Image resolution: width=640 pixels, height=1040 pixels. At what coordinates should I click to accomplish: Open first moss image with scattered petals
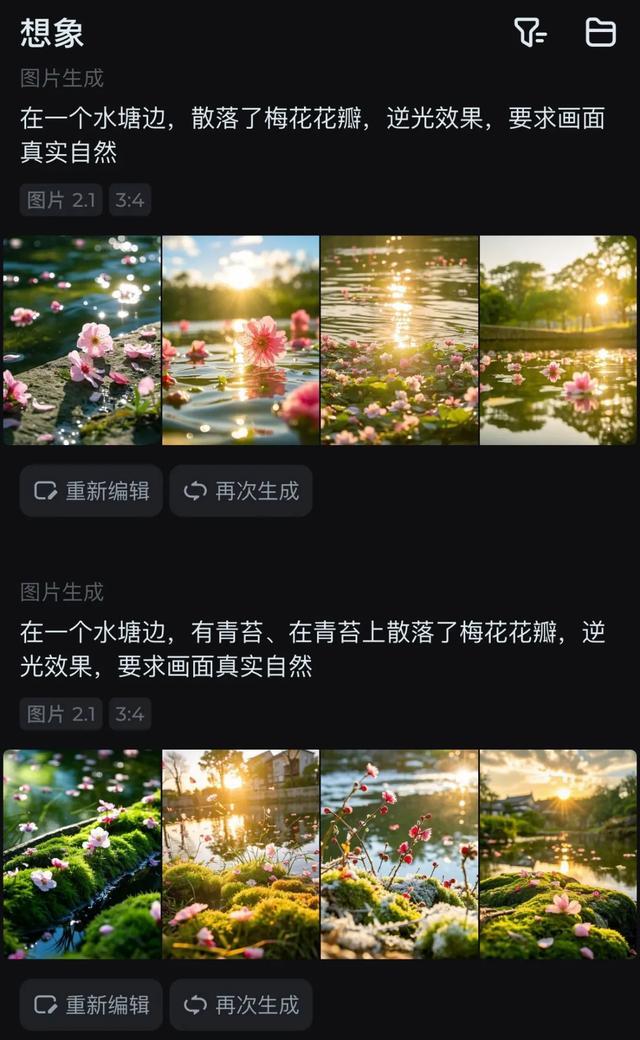click(x=82, y=854)
